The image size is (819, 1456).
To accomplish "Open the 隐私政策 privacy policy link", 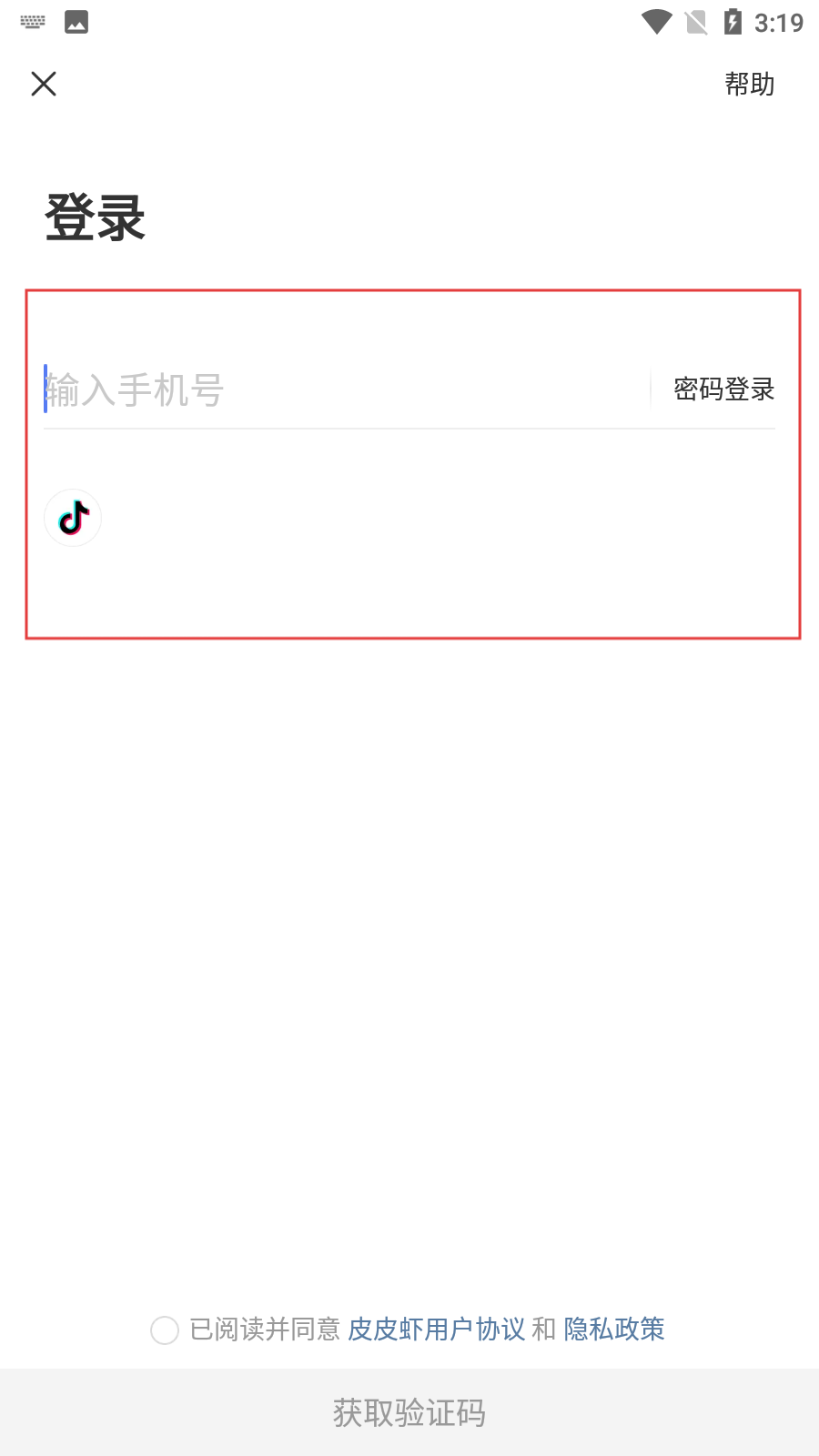I will coord(614,1330).
